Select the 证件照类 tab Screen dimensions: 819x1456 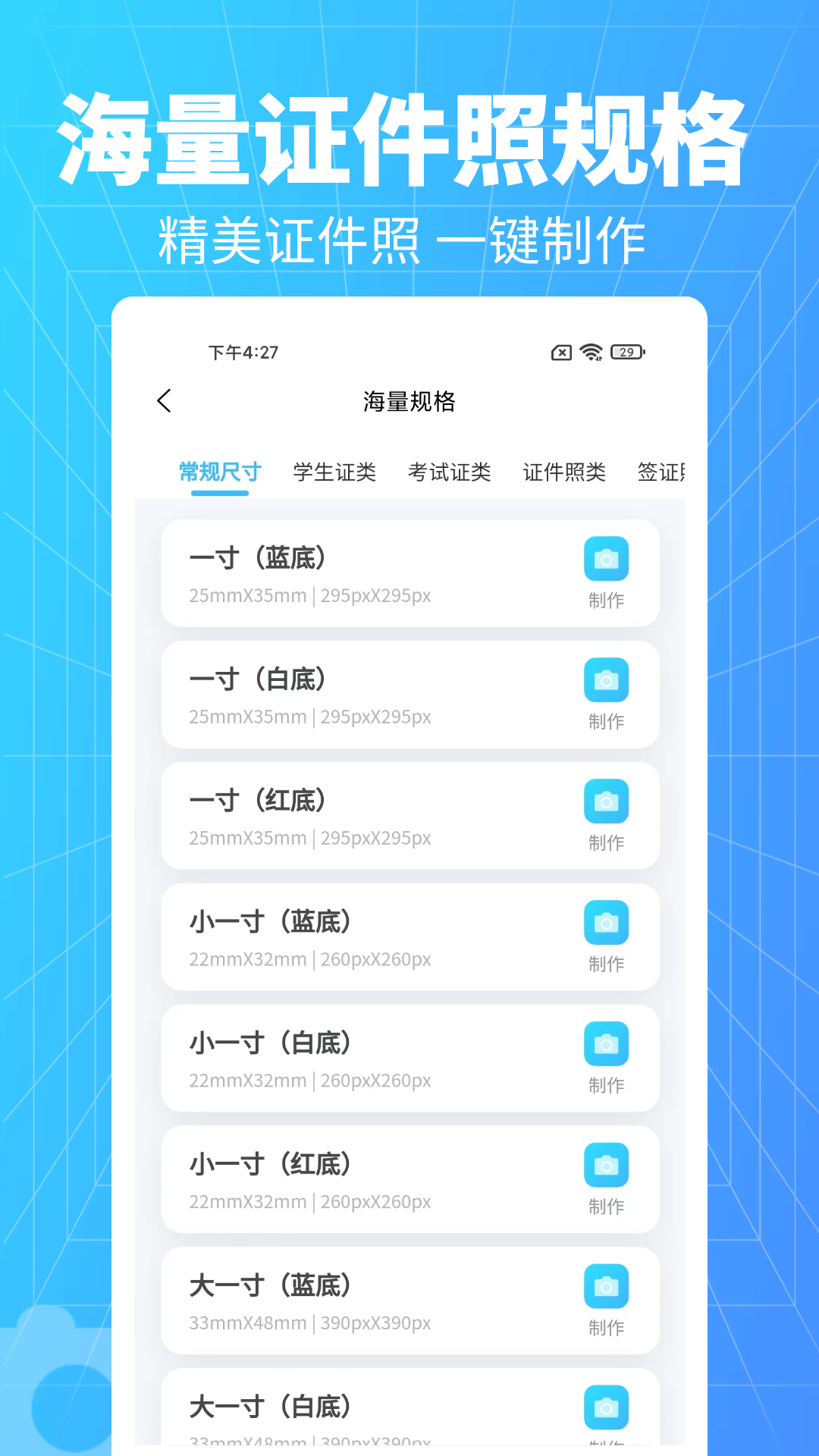(564, 471)
